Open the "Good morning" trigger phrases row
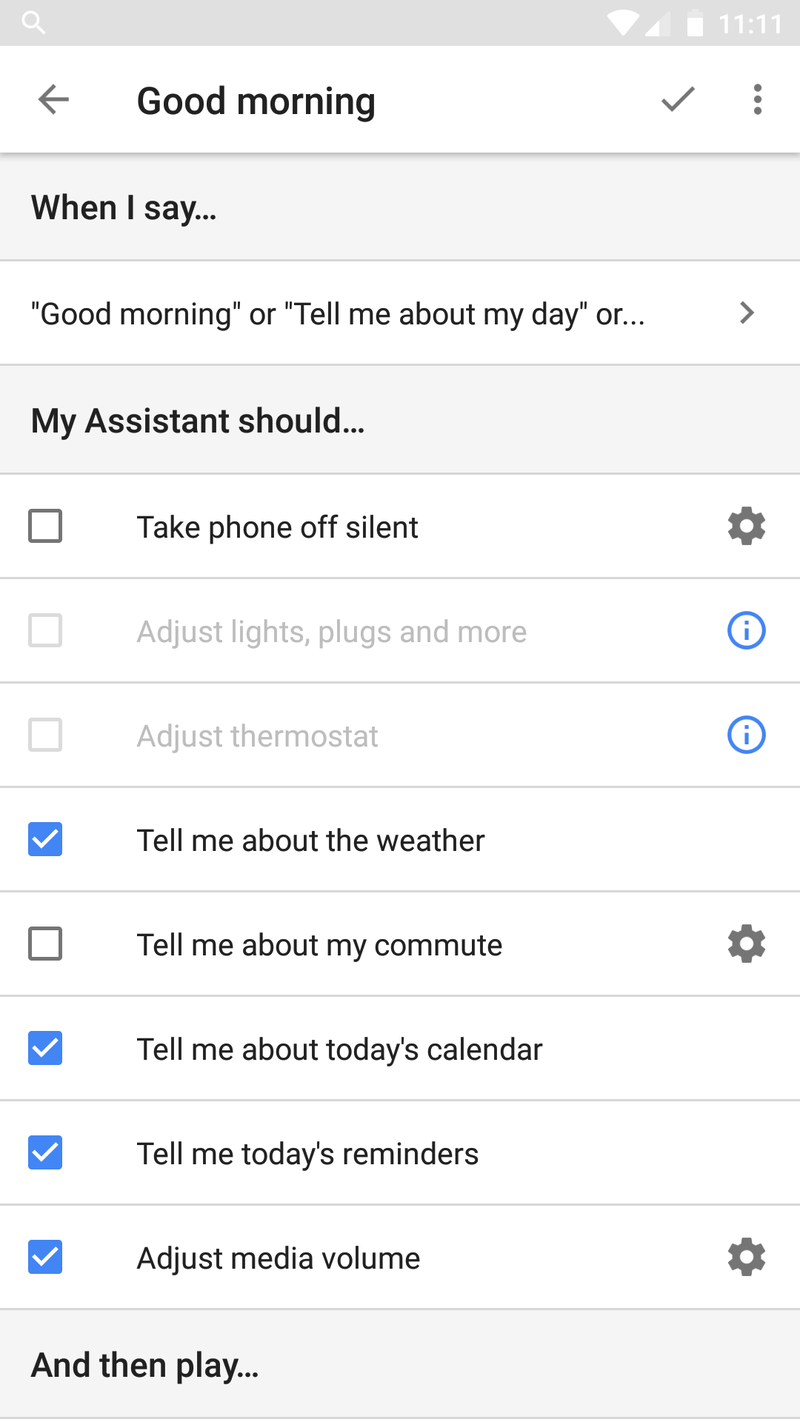Viewport: 800px width, 1422px height. pos(400,313)
